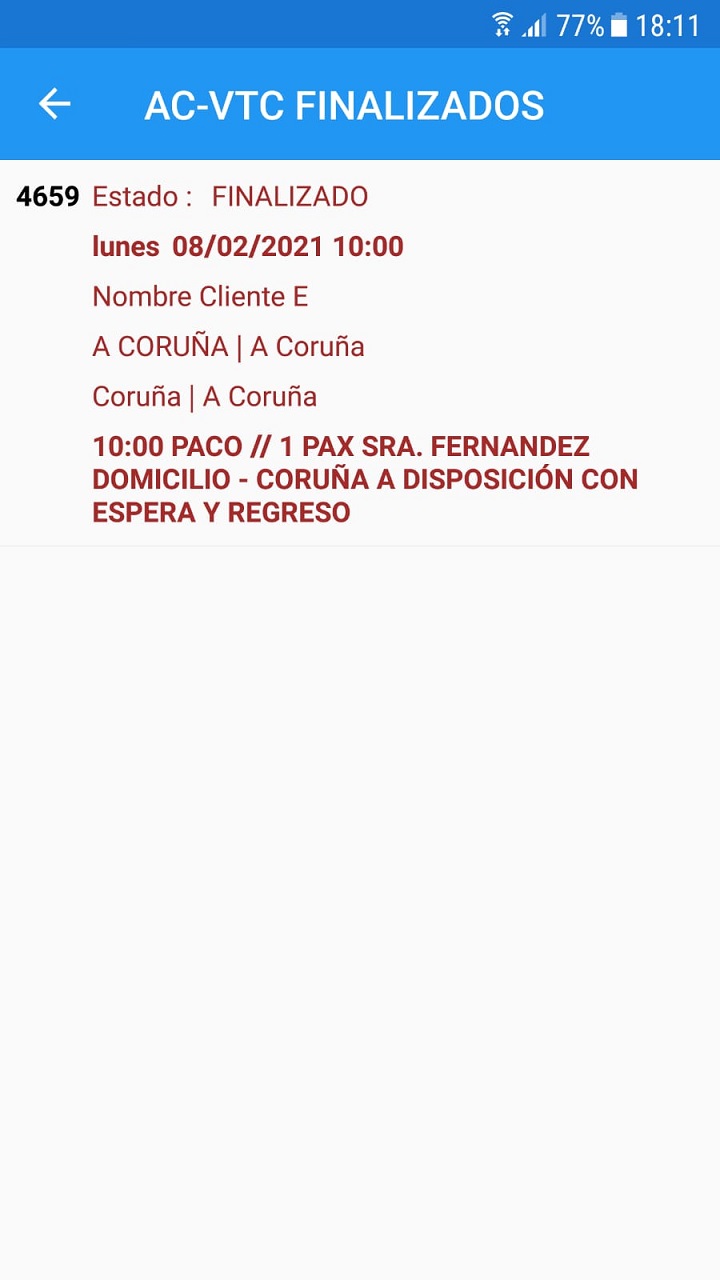The height and width of the screenshot is (1280, 720).
Task: Go back using the arrow icon
Action: [54, 104]
